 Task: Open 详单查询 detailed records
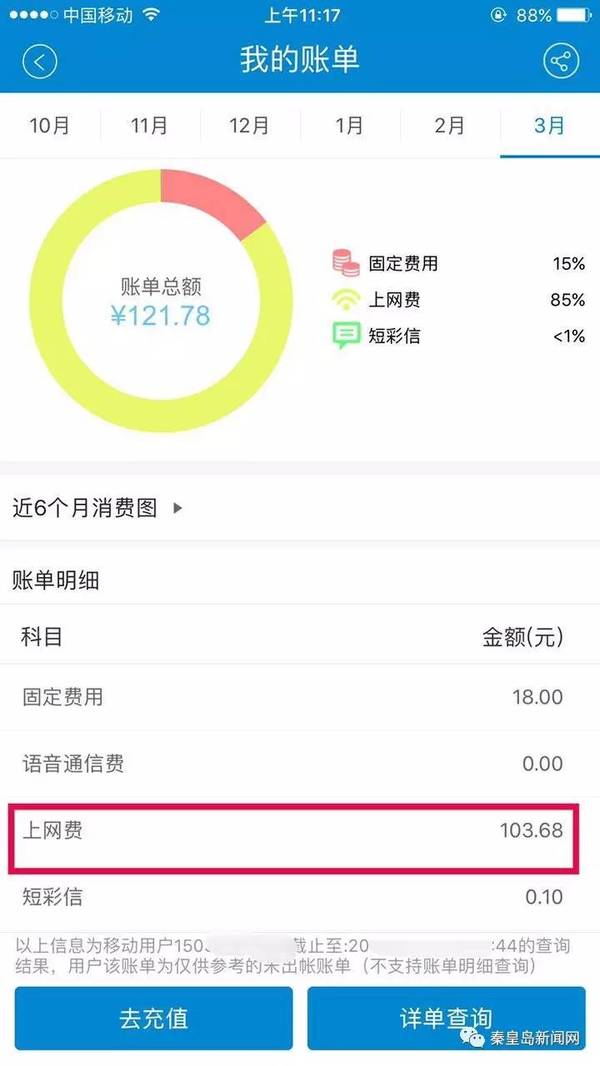pyautogui.click(x=446, y=1018)
